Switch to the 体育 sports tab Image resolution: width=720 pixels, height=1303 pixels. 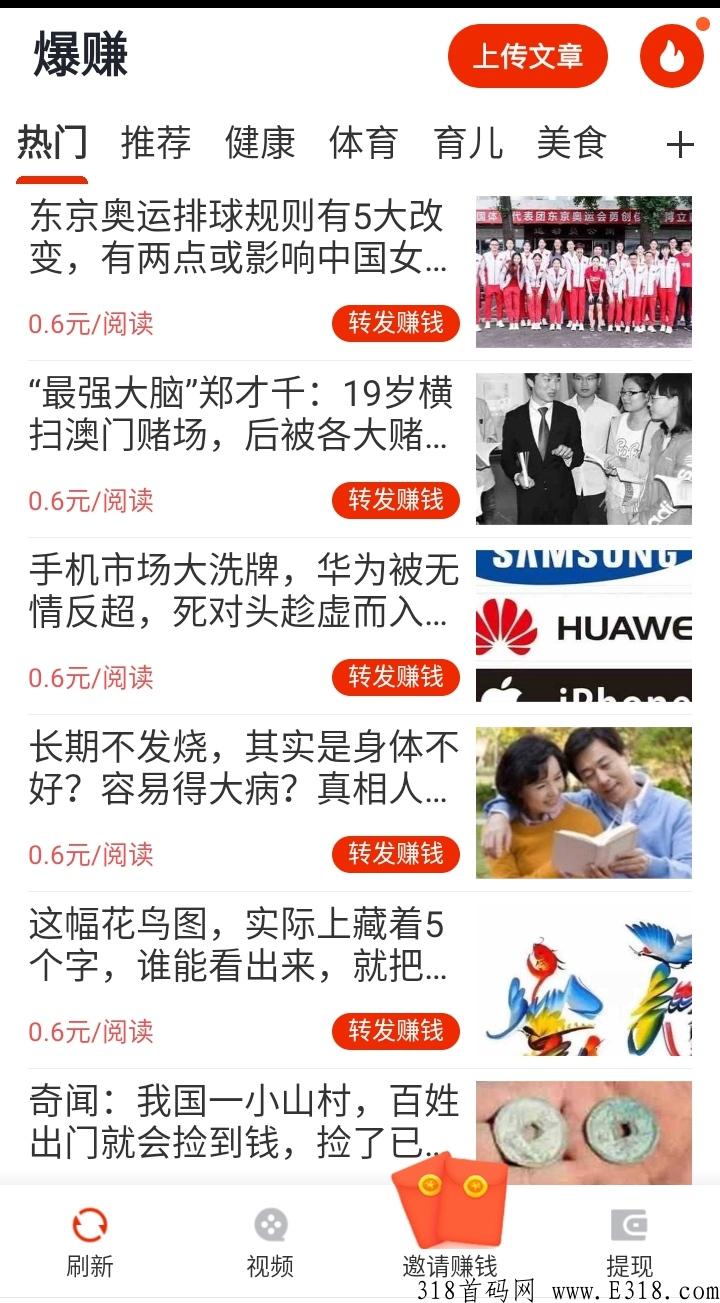point(364,143)
